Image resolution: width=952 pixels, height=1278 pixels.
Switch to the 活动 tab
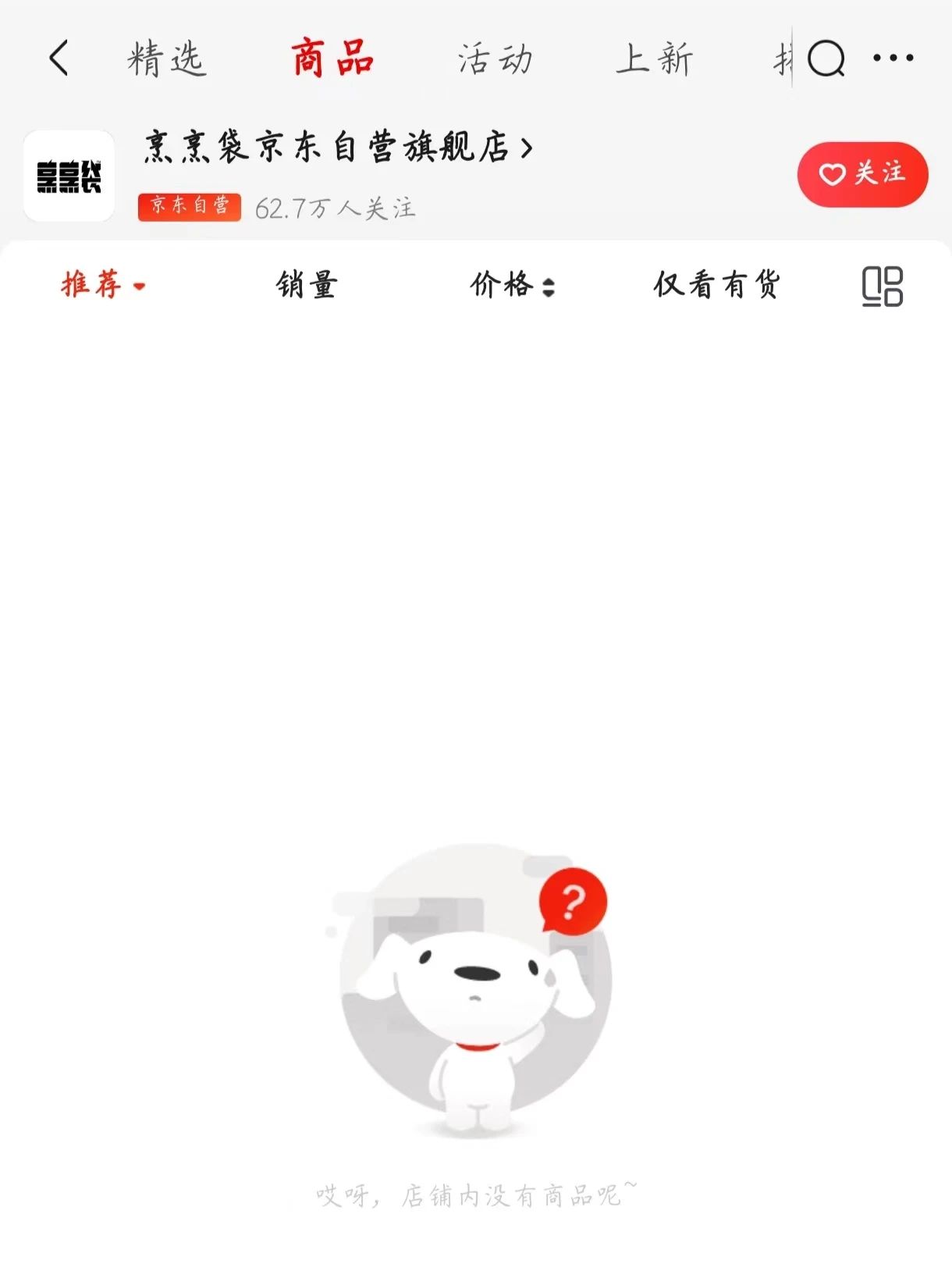(495, 59)
